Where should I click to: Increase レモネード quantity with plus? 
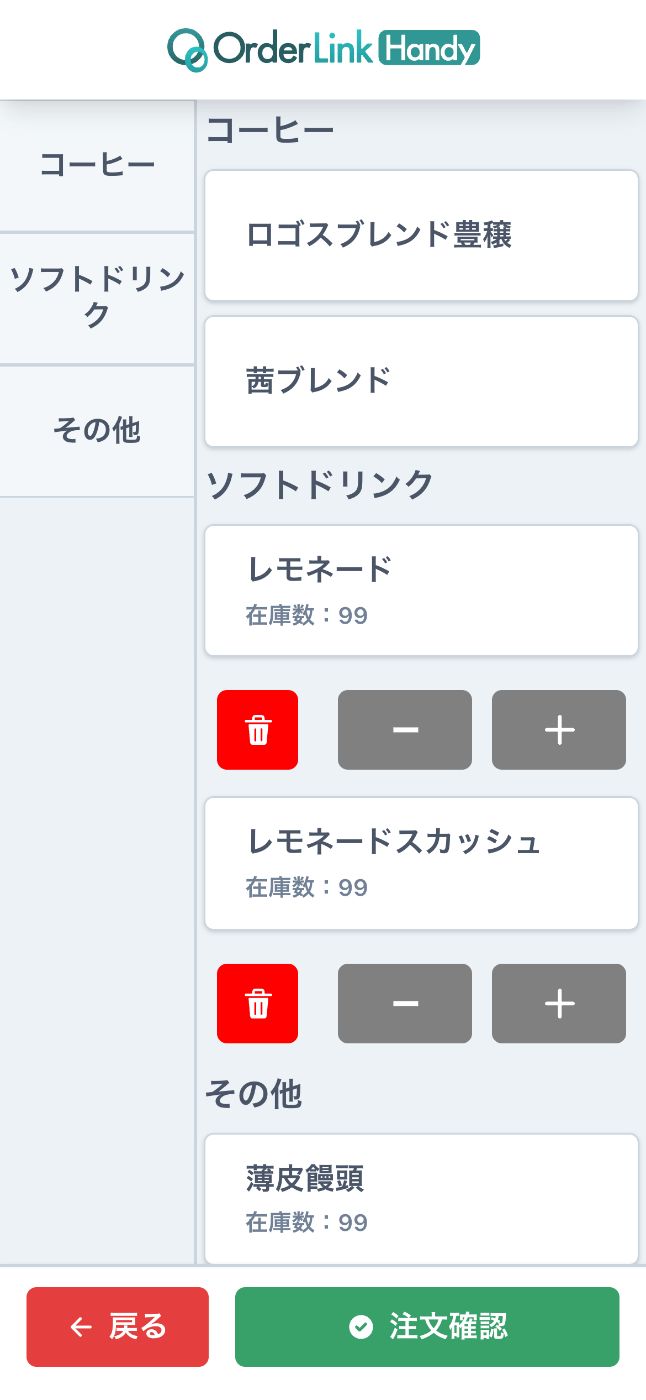[559, 730]
